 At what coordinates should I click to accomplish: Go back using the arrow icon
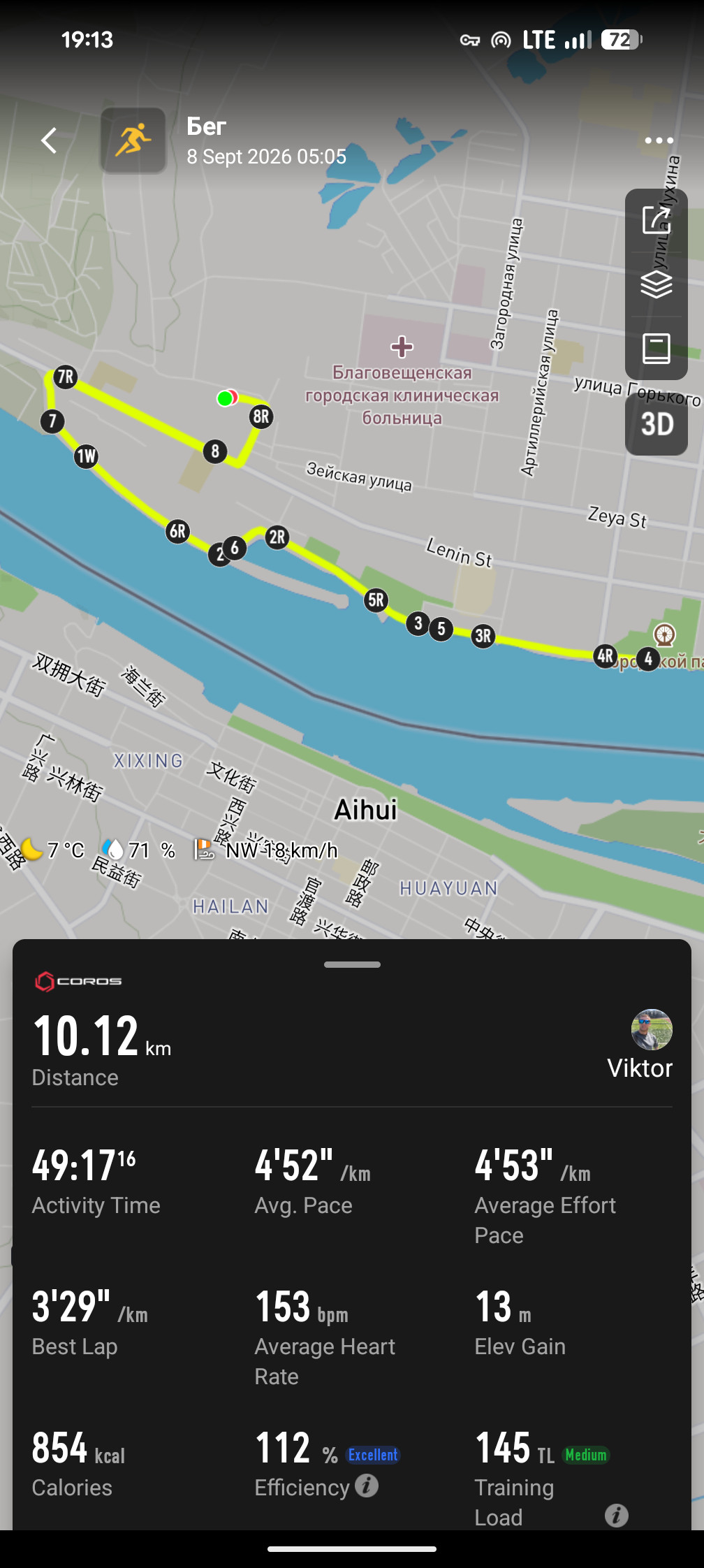coord(49,140)
